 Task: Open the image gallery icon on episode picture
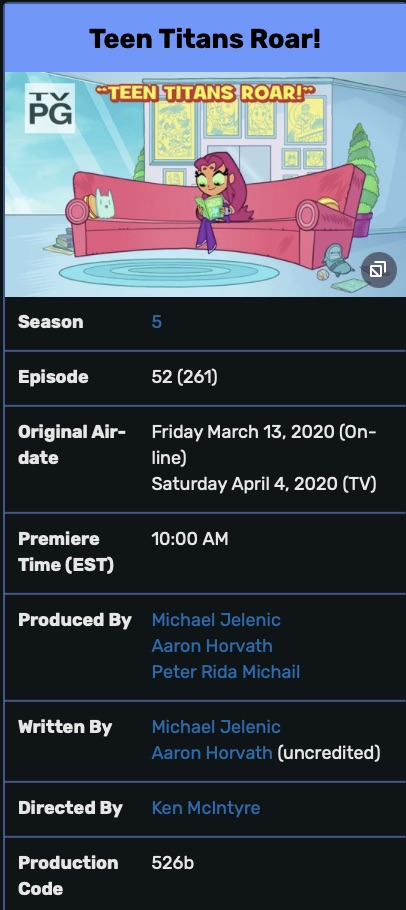[378, 270]
